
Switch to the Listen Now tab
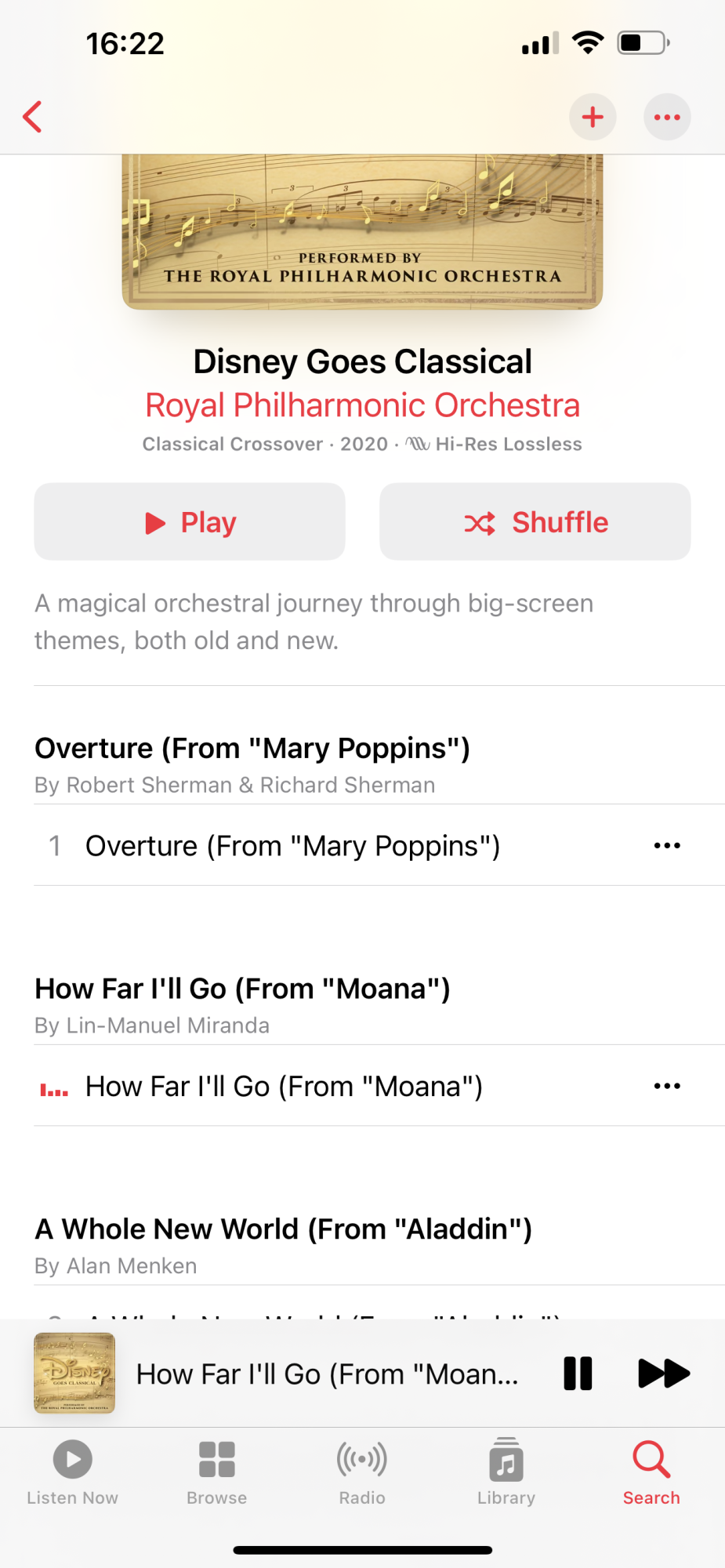(x=72, y=1472)
